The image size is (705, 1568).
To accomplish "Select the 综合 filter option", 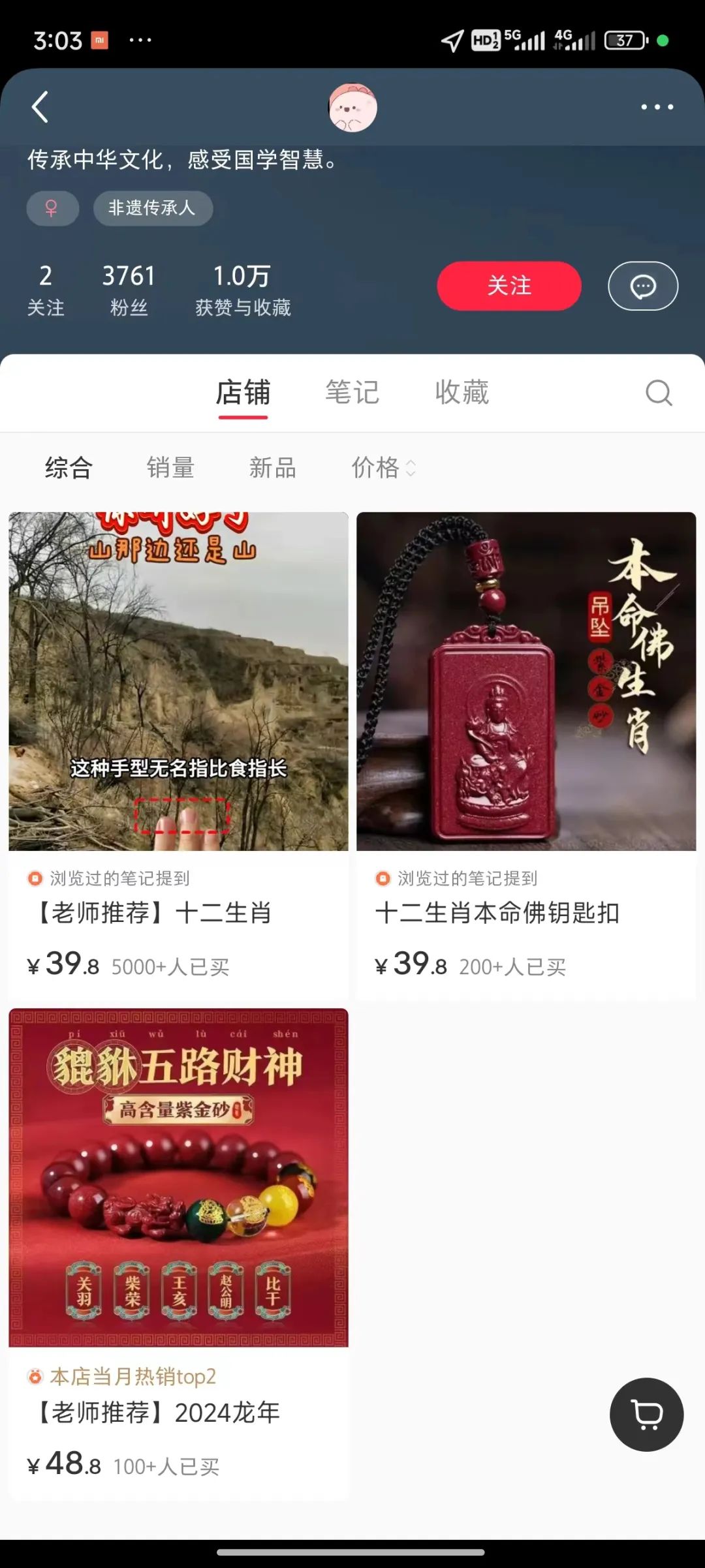I will (68, 468).
